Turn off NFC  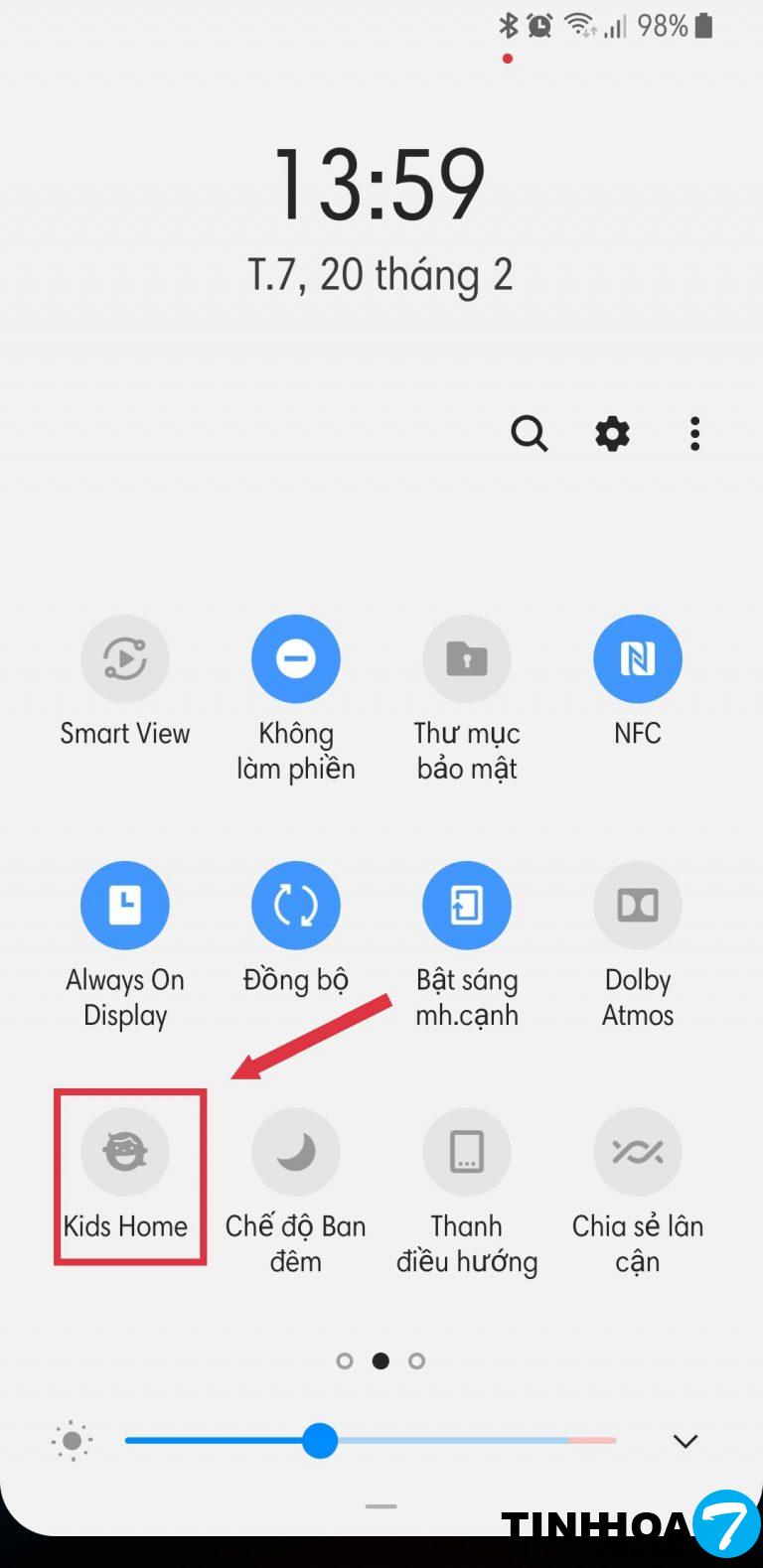tap(638, 659)
